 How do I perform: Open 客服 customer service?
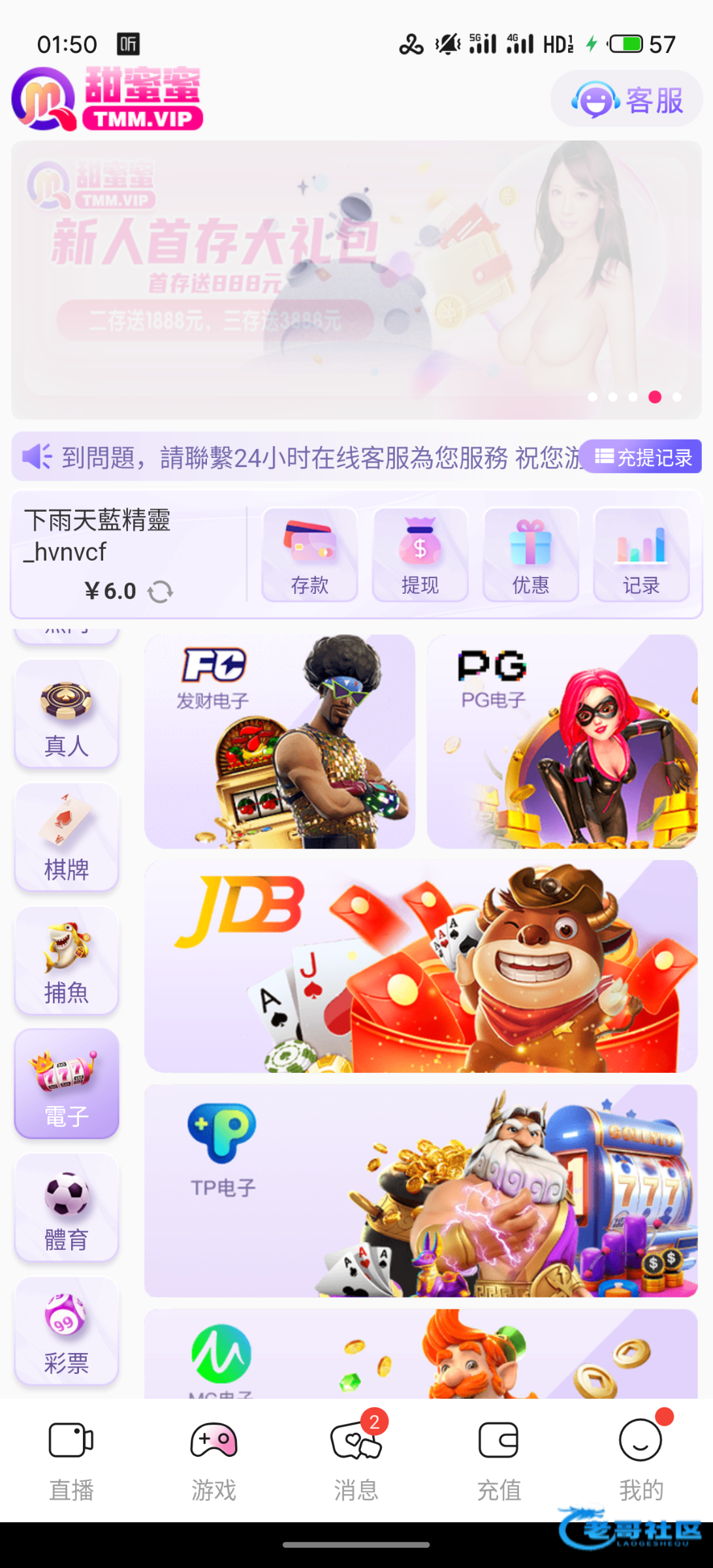[626, 100]
